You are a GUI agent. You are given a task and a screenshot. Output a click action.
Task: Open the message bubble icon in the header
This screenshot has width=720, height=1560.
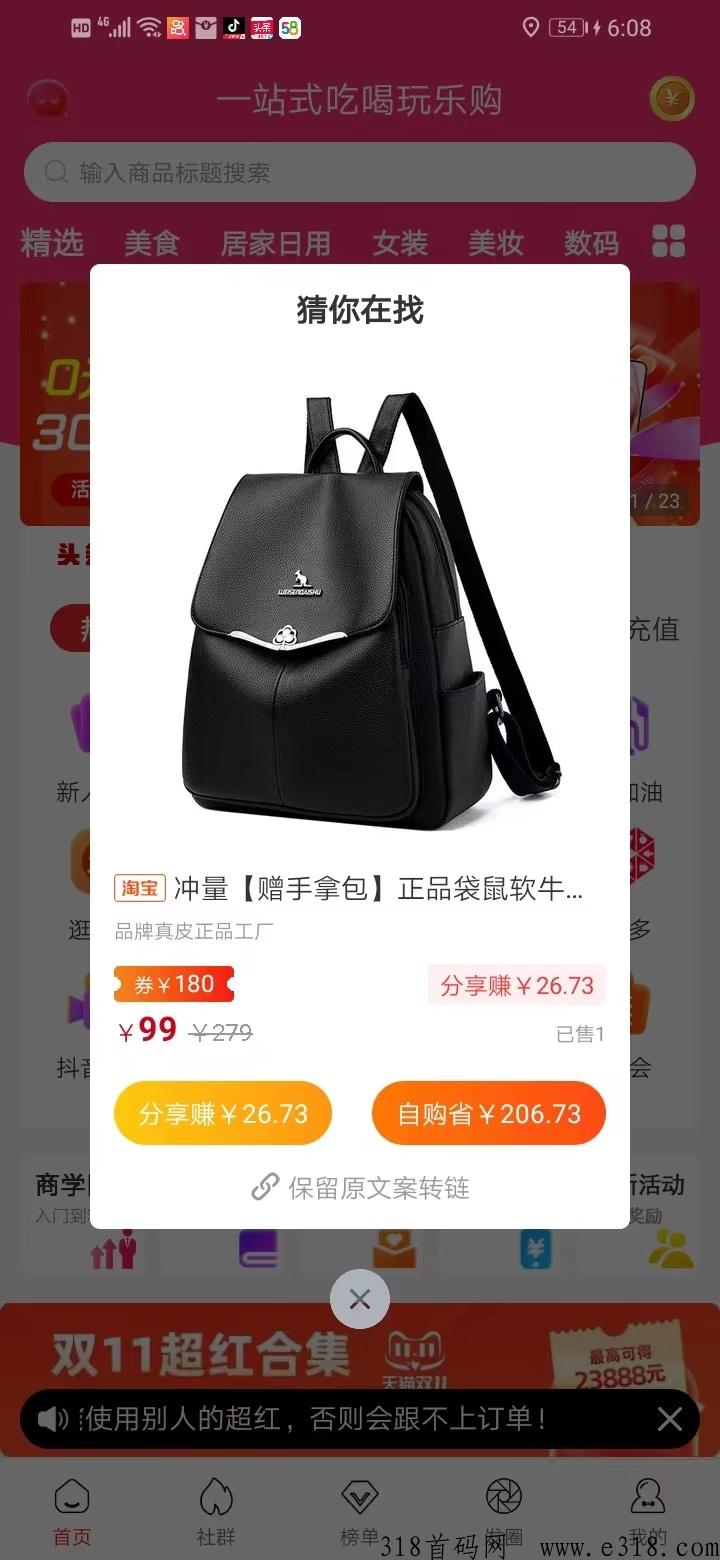click(x=47, y=99)
